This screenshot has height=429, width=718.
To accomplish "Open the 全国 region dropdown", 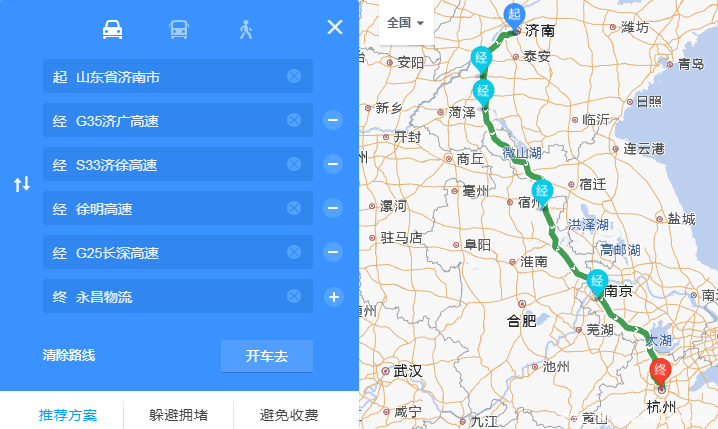I will (x=406, y=22).
